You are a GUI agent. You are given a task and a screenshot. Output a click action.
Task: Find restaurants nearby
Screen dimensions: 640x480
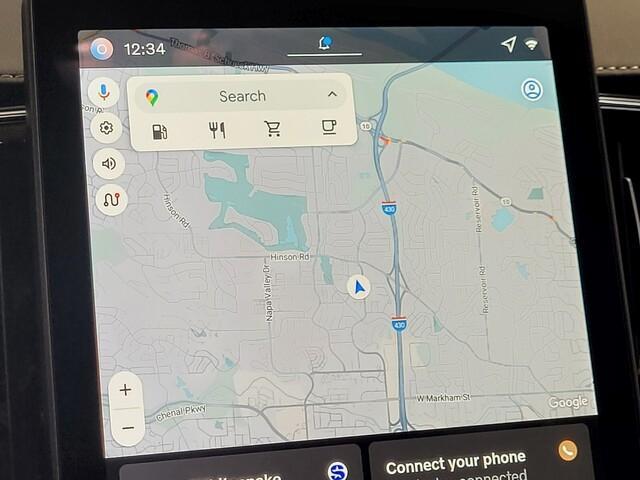[216, 130]
